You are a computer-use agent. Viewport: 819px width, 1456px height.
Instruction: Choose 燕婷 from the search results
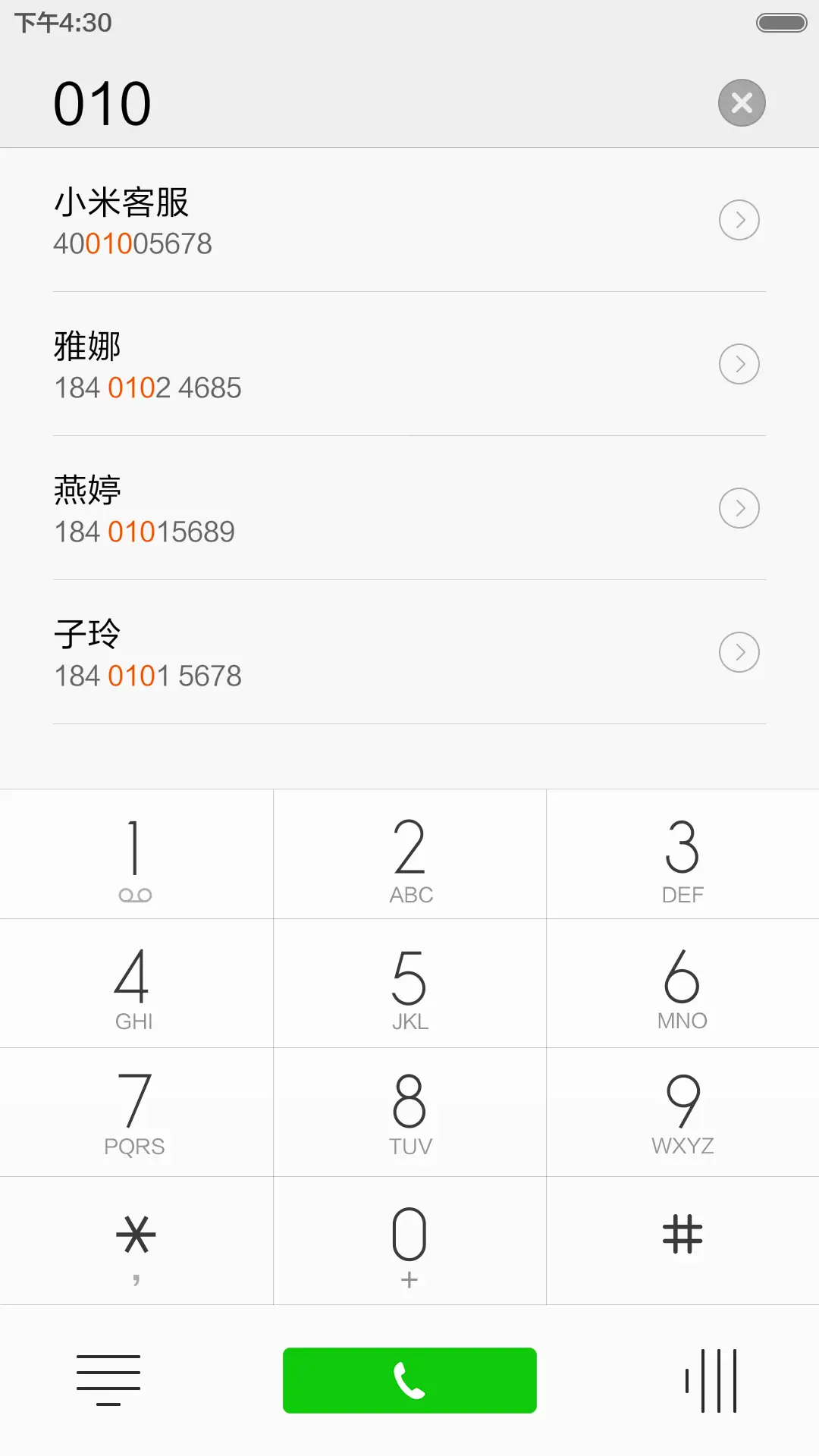tap(303, 508)
